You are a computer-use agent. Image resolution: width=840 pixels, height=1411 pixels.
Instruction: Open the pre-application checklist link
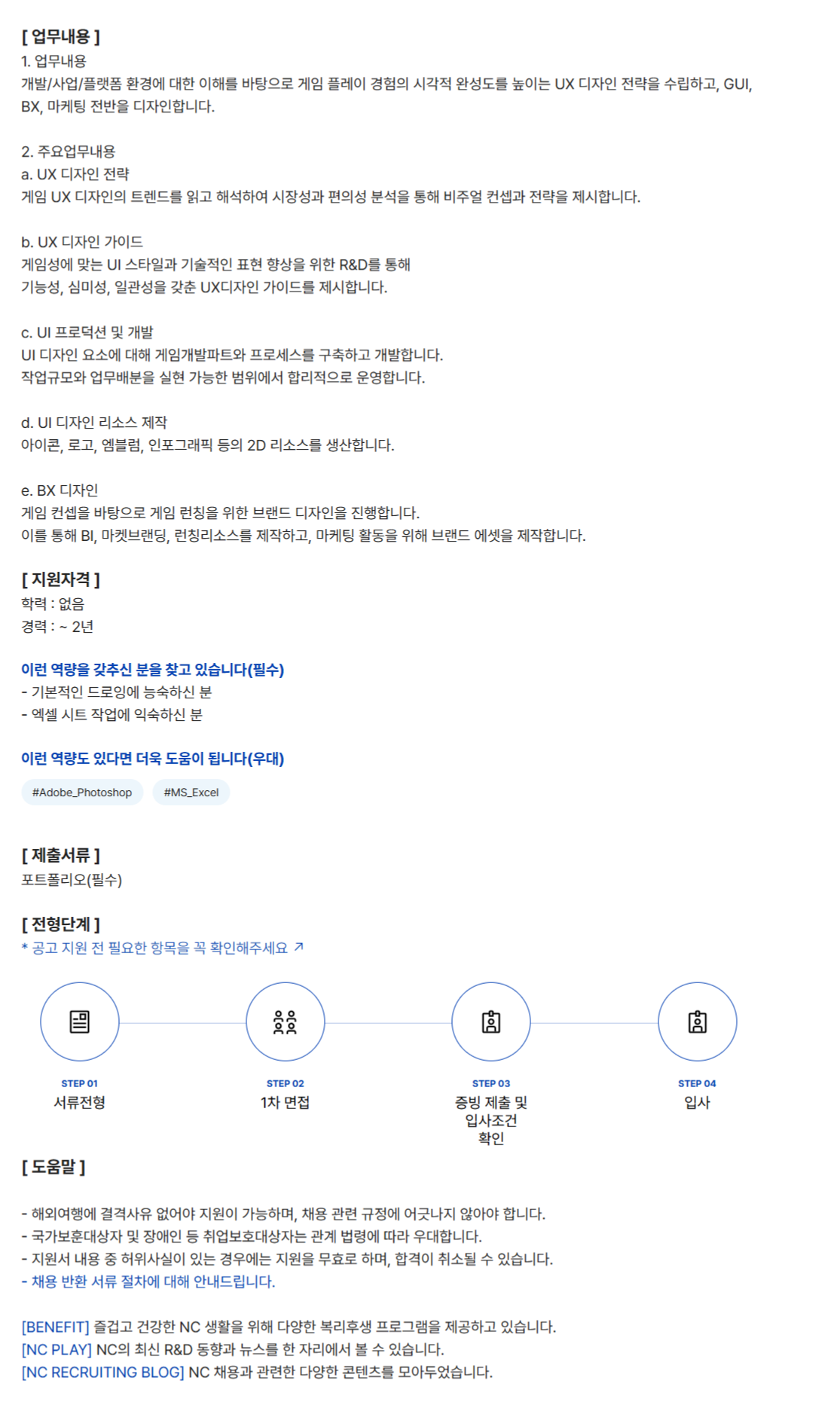click(x=162, y=948)
